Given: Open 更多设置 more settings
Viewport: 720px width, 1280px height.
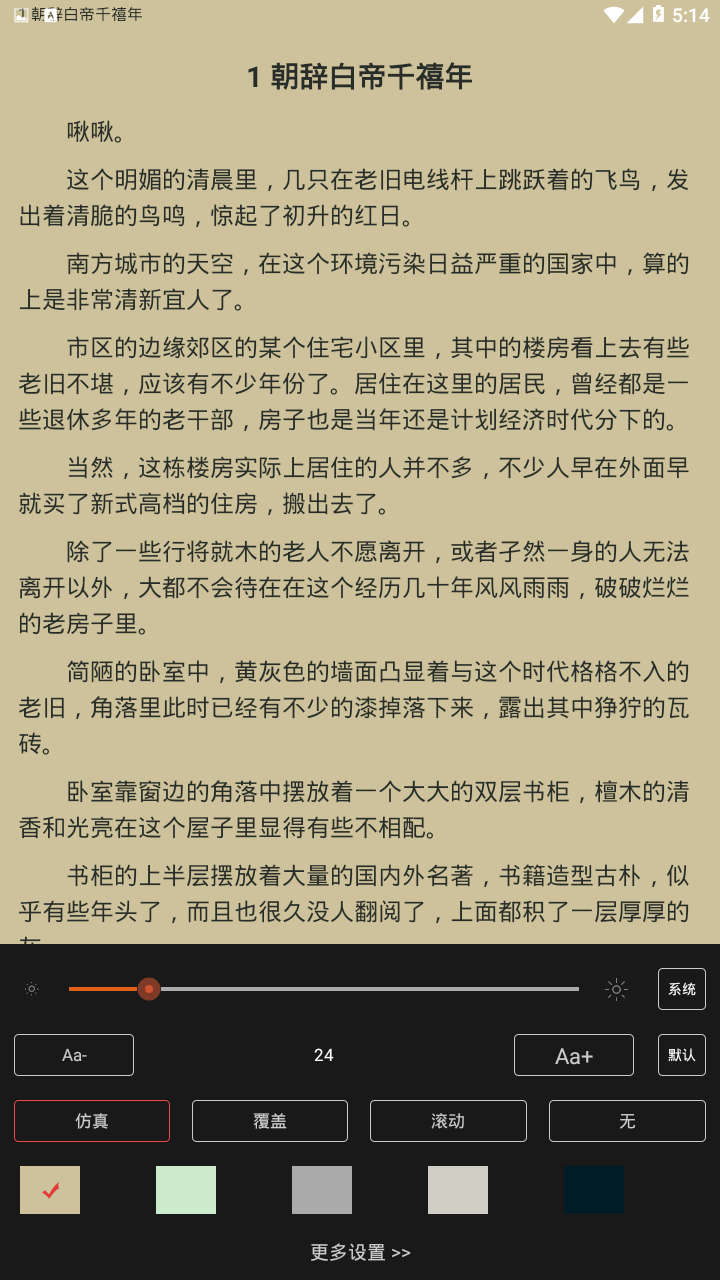Looking at the screenshot, I should (x=360, y=1252).
